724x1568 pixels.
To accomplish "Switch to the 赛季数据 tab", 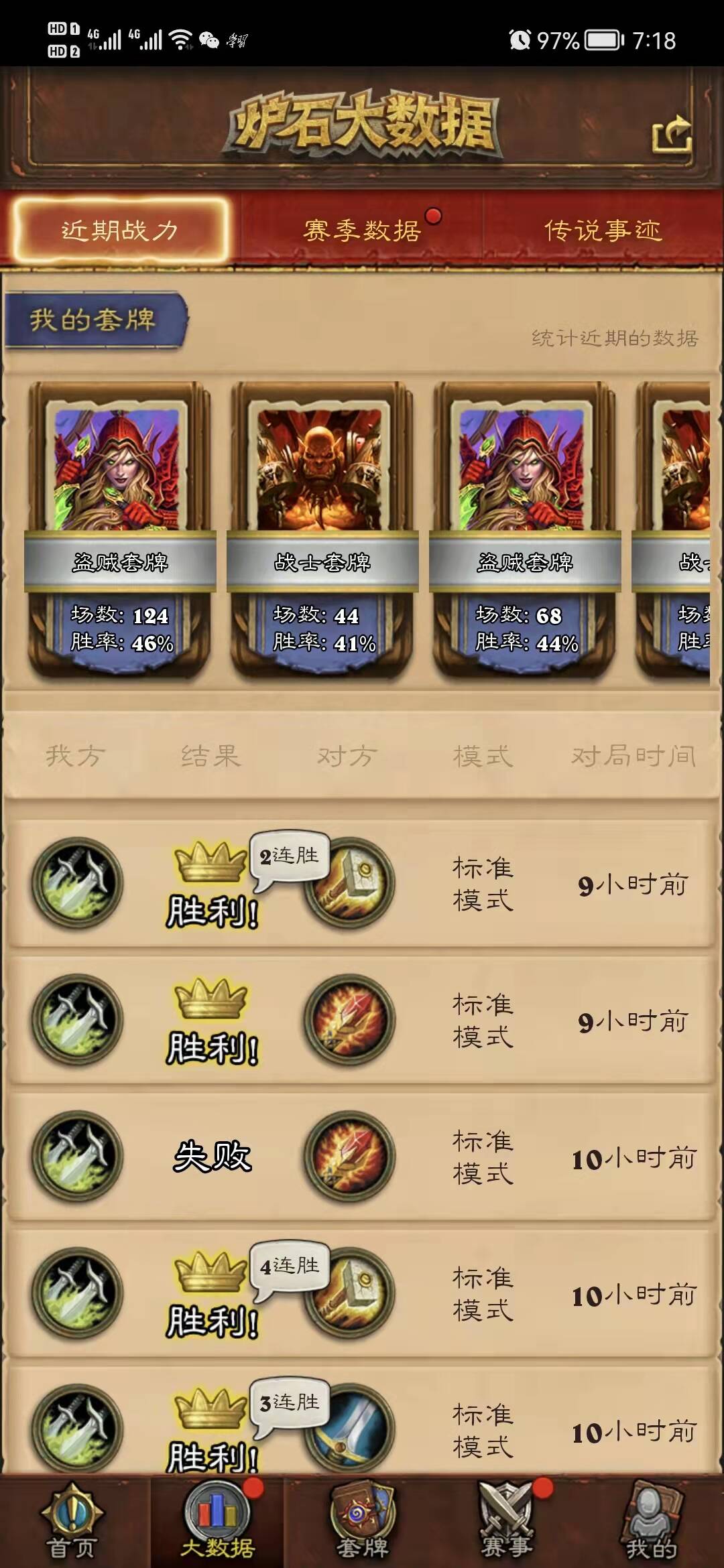I will pos(362,231).
